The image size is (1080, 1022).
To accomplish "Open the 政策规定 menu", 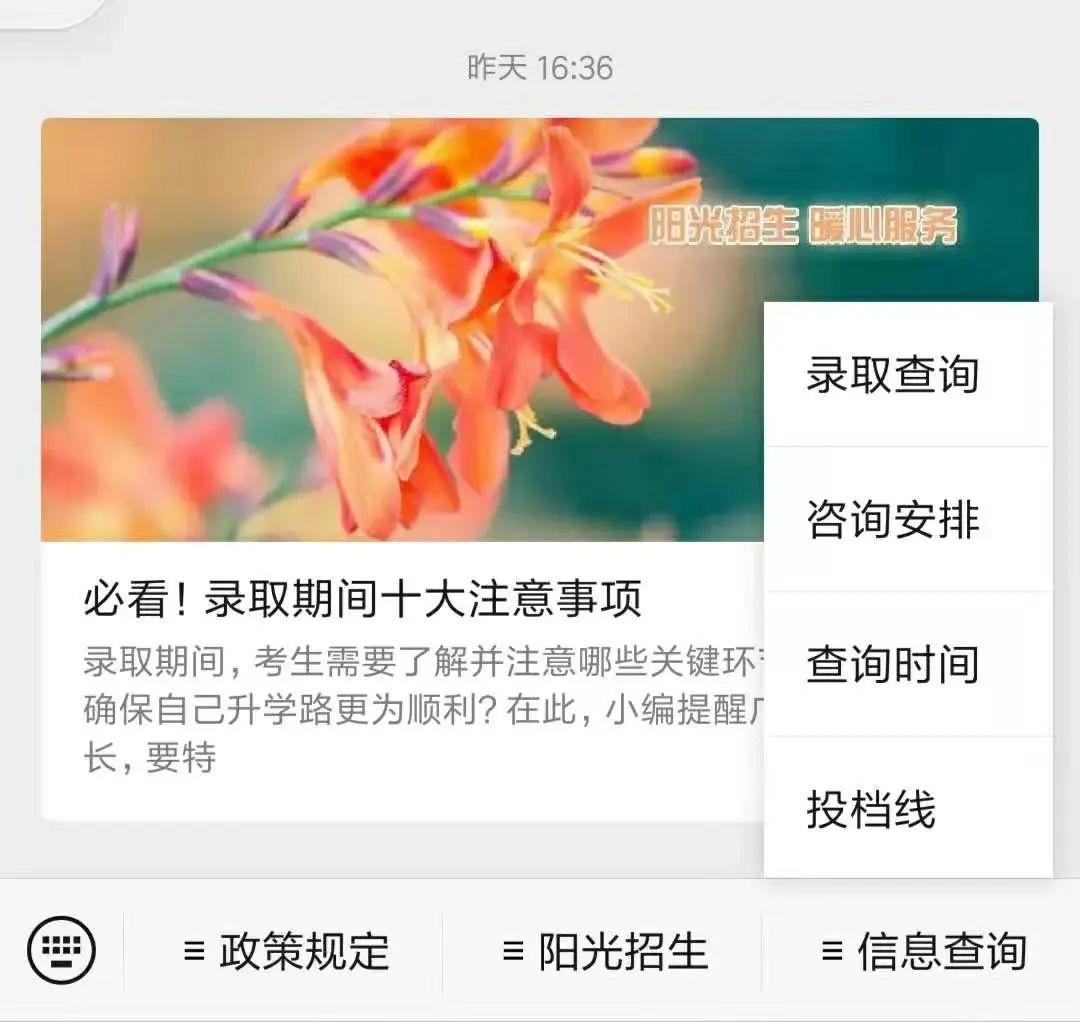I will click(x=286, y=952).
